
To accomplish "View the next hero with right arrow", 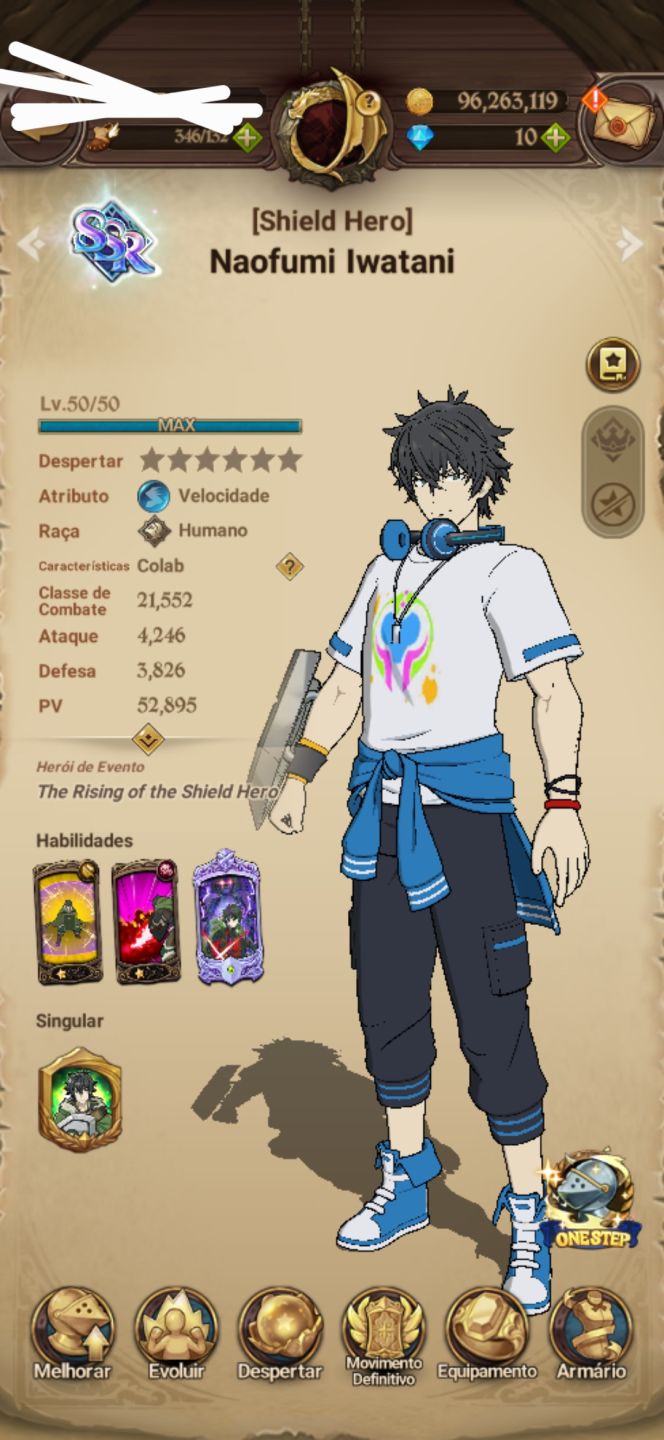I will [x=629, y=243].
